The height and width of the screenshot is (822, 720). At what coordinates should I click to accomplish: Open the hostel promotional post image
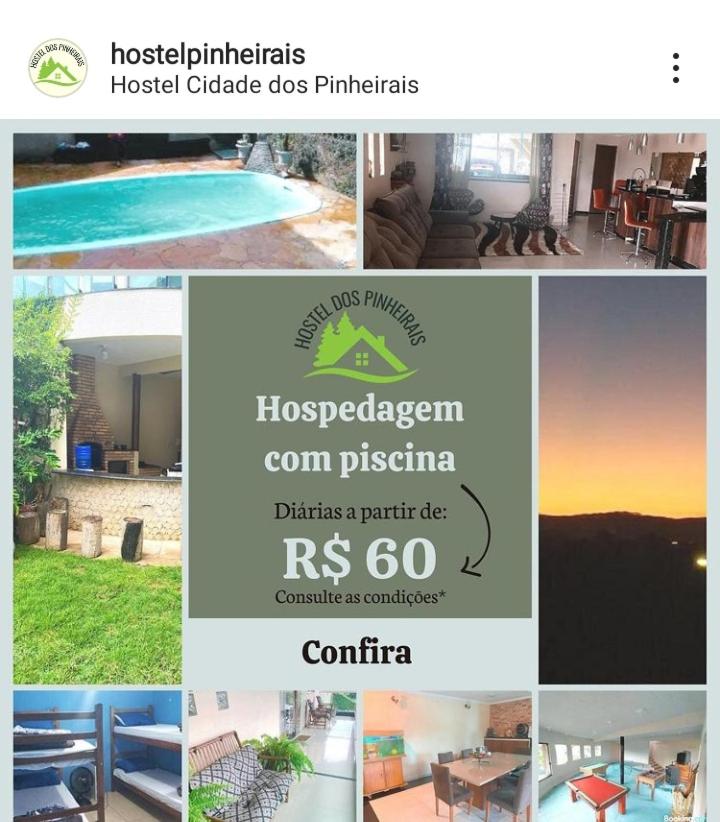[360, 470]
